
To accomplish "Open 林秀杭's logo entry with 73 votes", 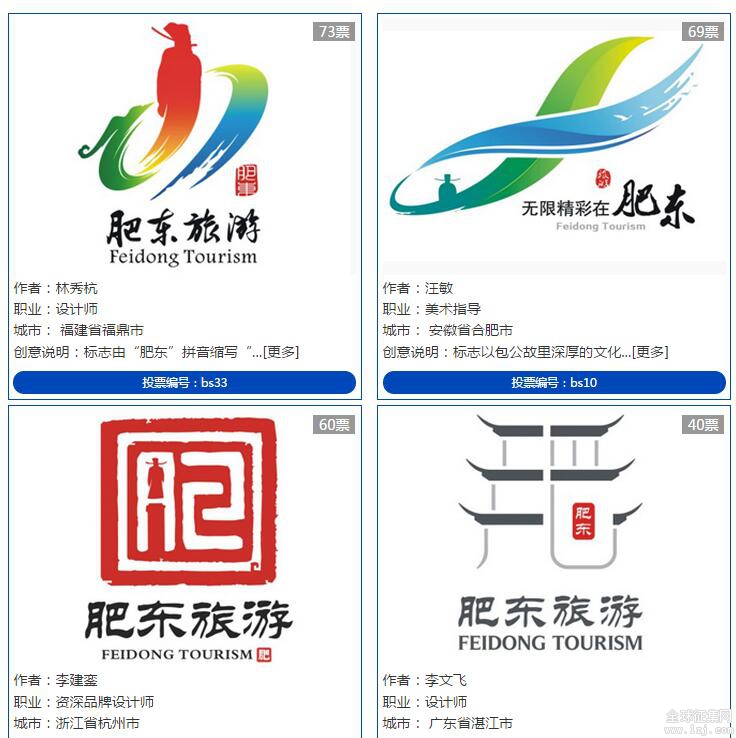I will coord(184,145).
